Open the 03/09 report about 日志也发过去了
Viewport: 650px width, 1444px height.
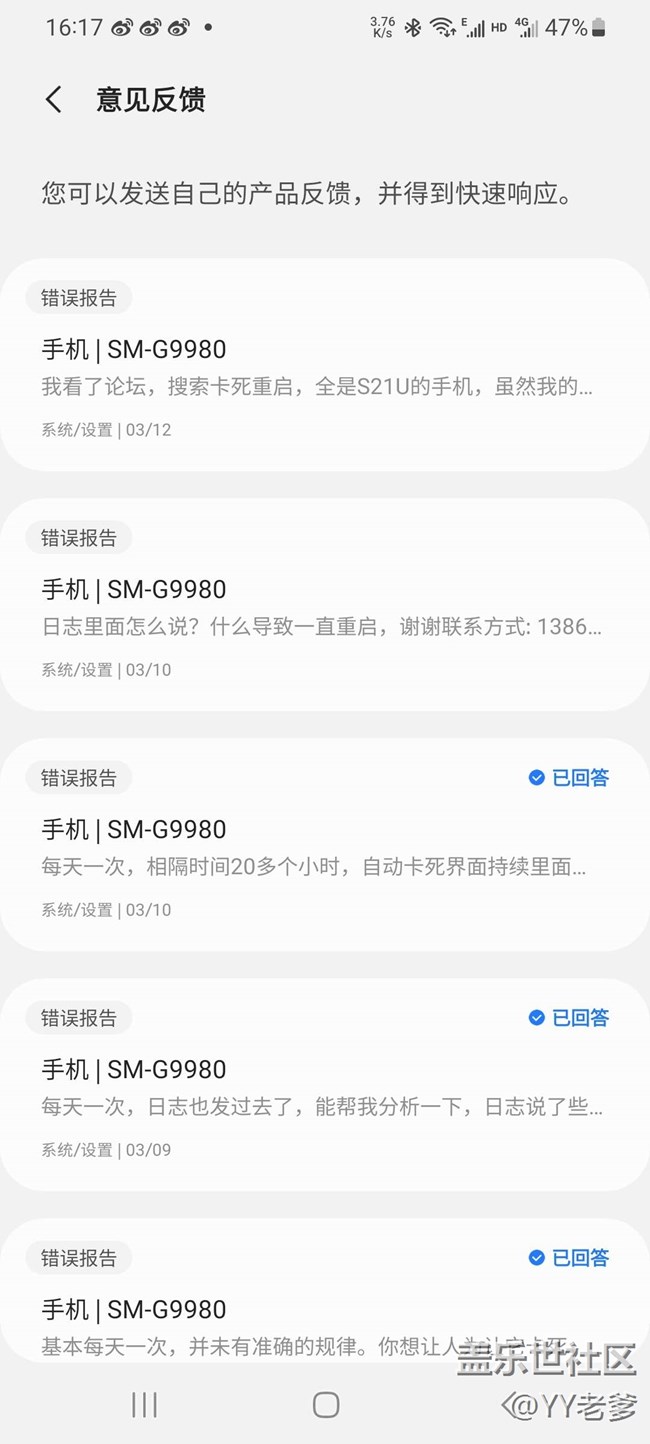(324, 1086)
